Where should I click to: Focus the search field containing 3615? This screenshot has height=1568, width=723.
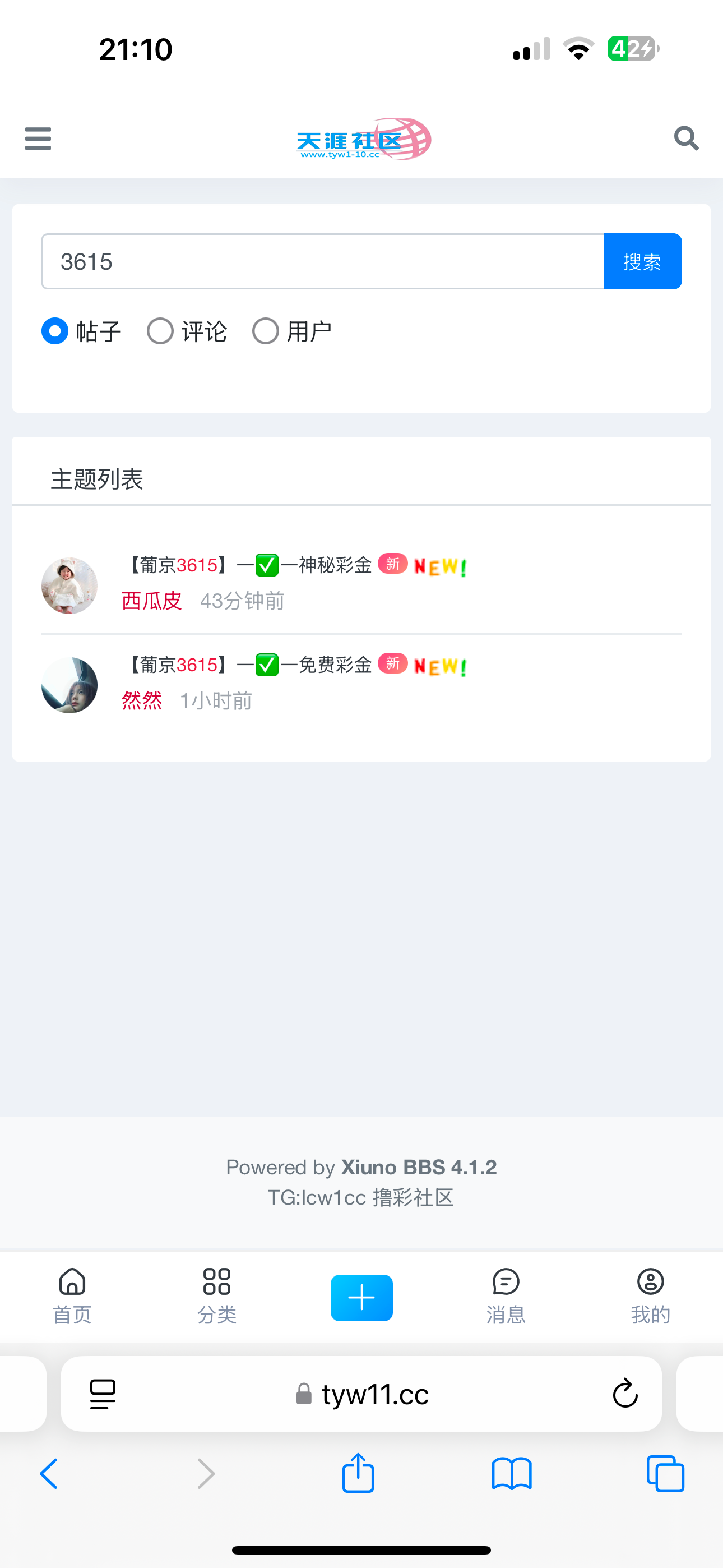click(323, 262)
